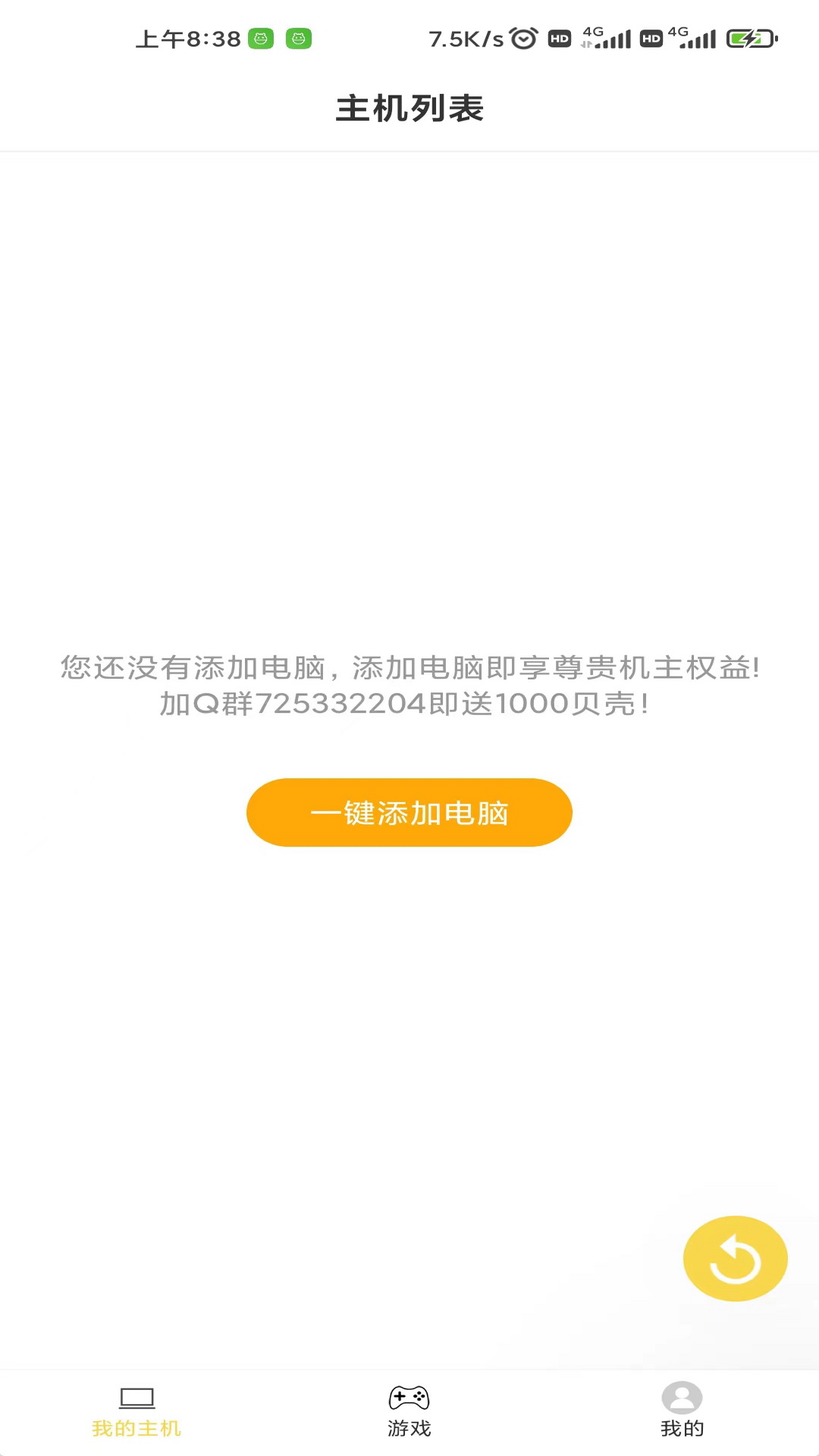Tap the alarm clock status bar icon
819x1456 pixels.
coord(522,38)
